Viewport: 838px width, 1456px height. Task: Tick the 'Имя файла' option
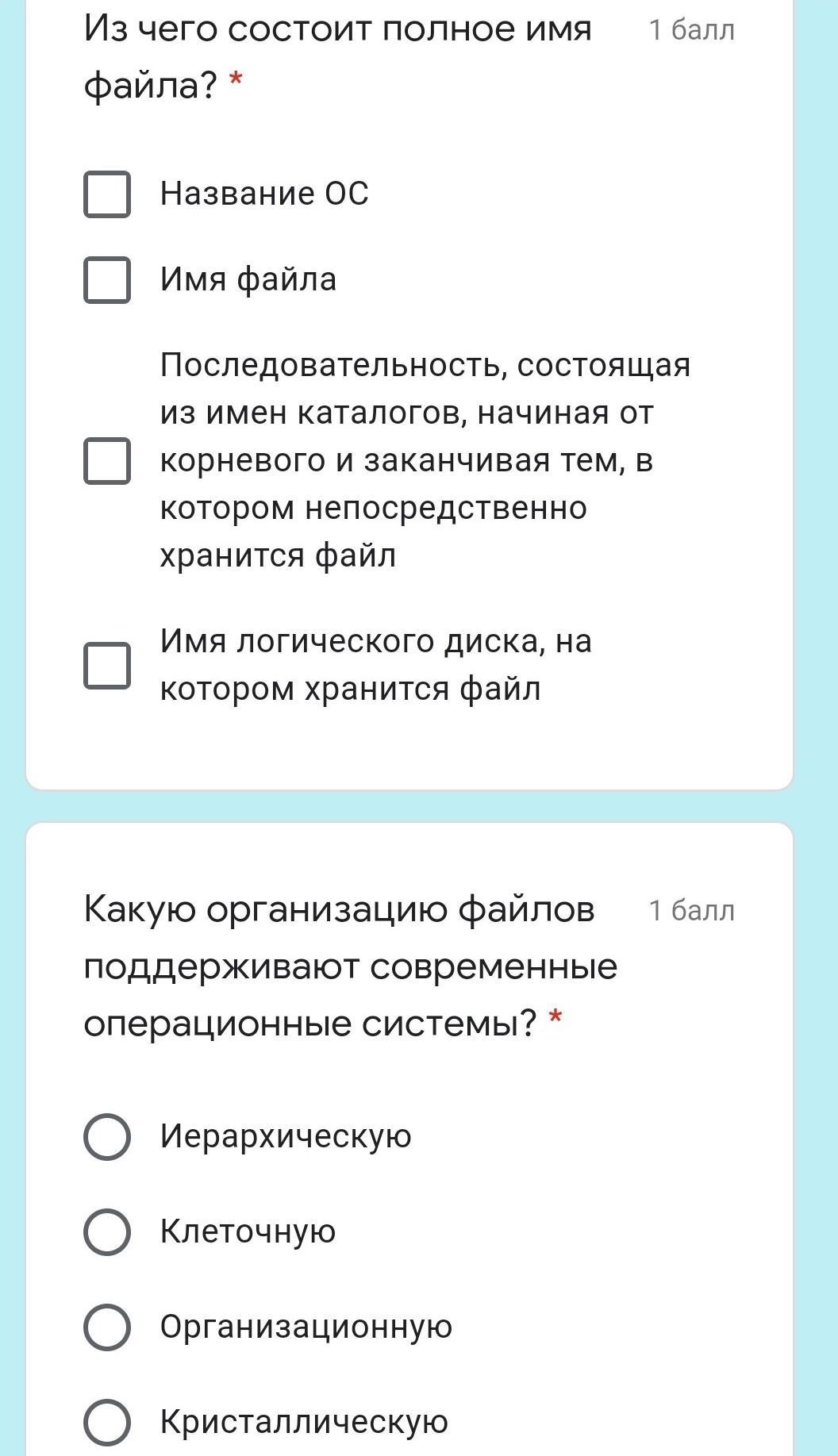point(107,279)
